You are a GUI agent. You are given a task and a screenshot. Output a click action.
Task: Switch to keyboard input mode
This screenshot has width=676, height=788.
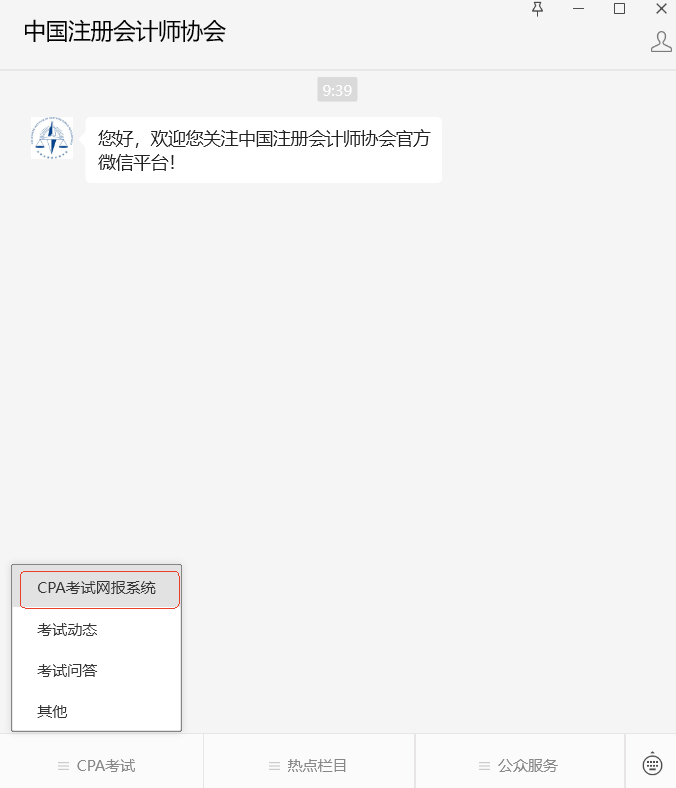click(652, 765)
